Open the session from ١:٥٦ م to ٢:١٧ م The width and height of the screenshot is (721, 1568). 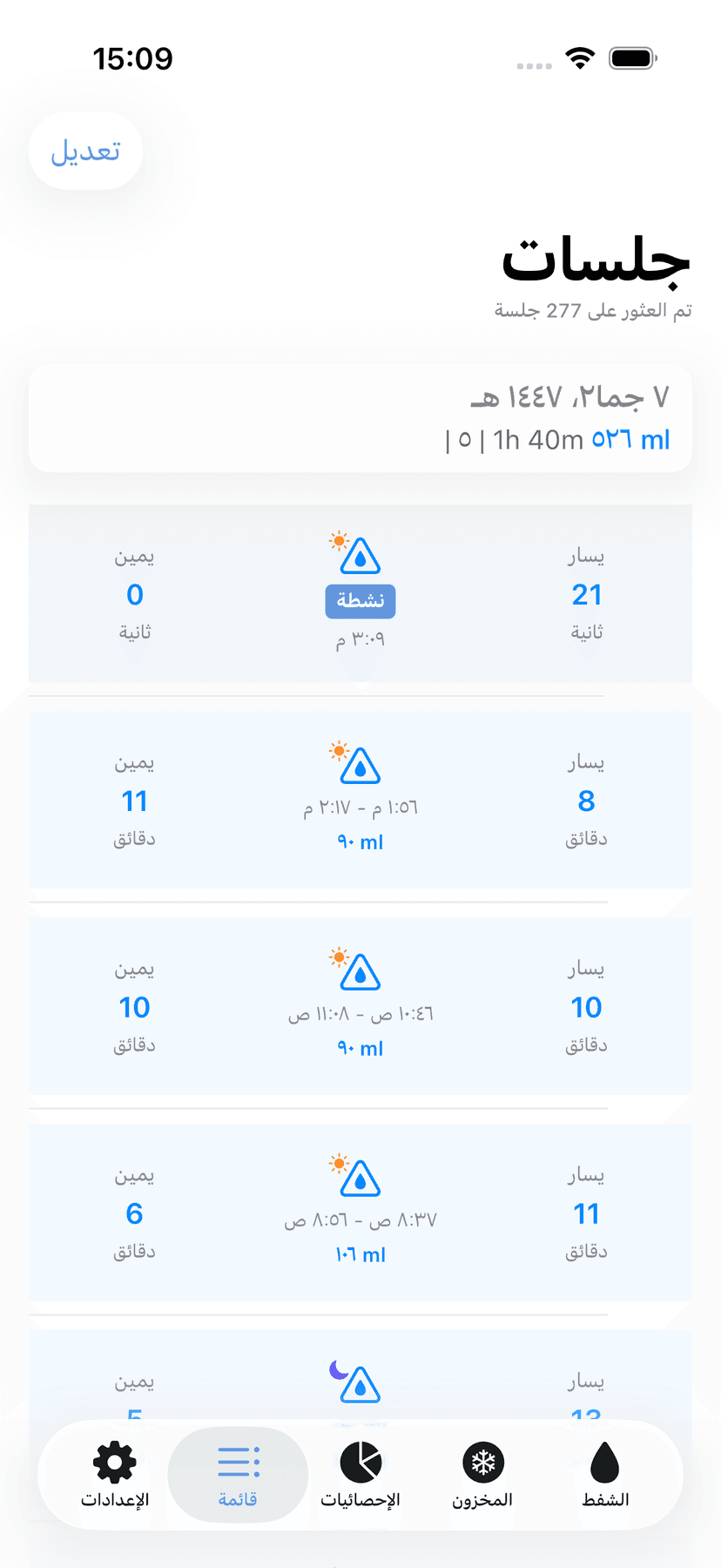click(x=360, y=800)
